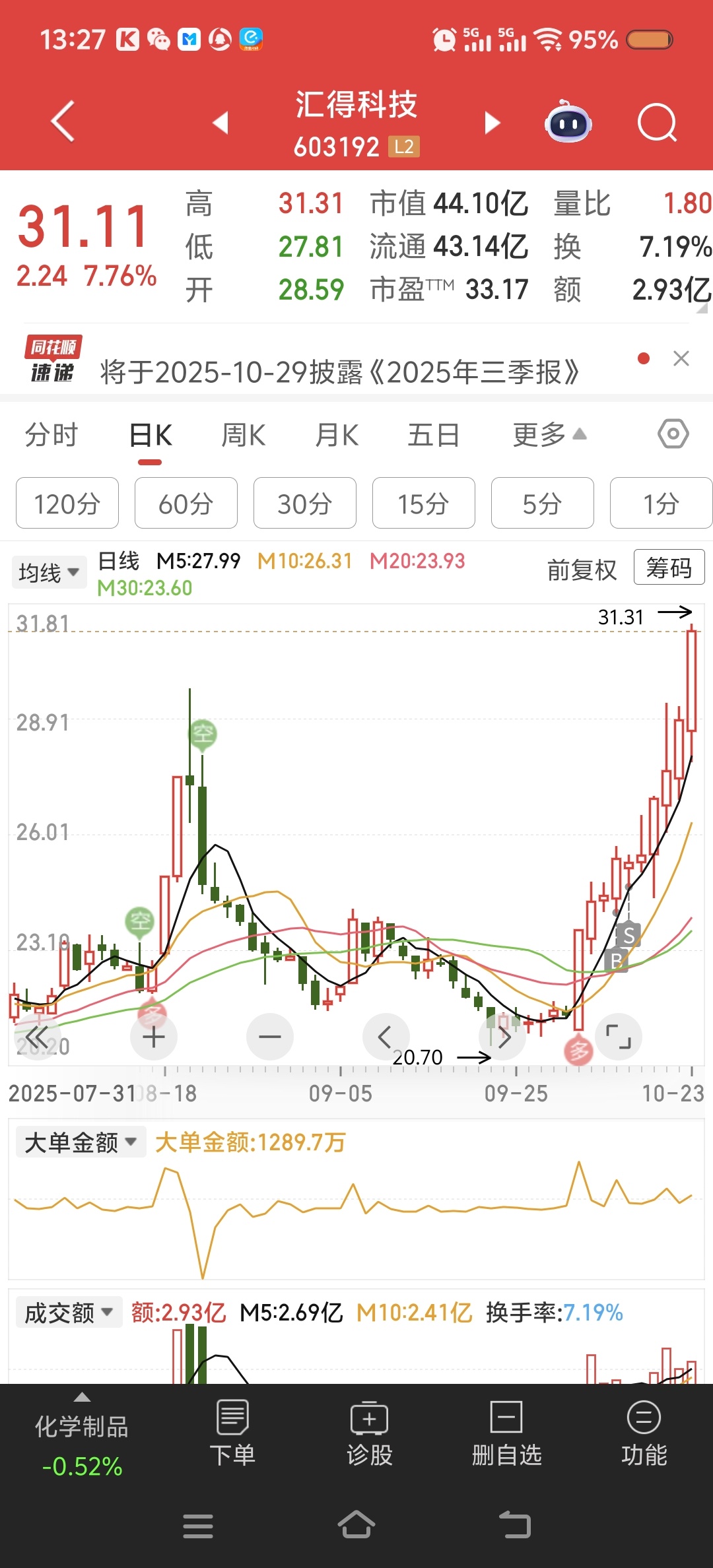Screen dimensions: 713x1568
Task: Go to the system home screen
Action: tap(356, 1525)
